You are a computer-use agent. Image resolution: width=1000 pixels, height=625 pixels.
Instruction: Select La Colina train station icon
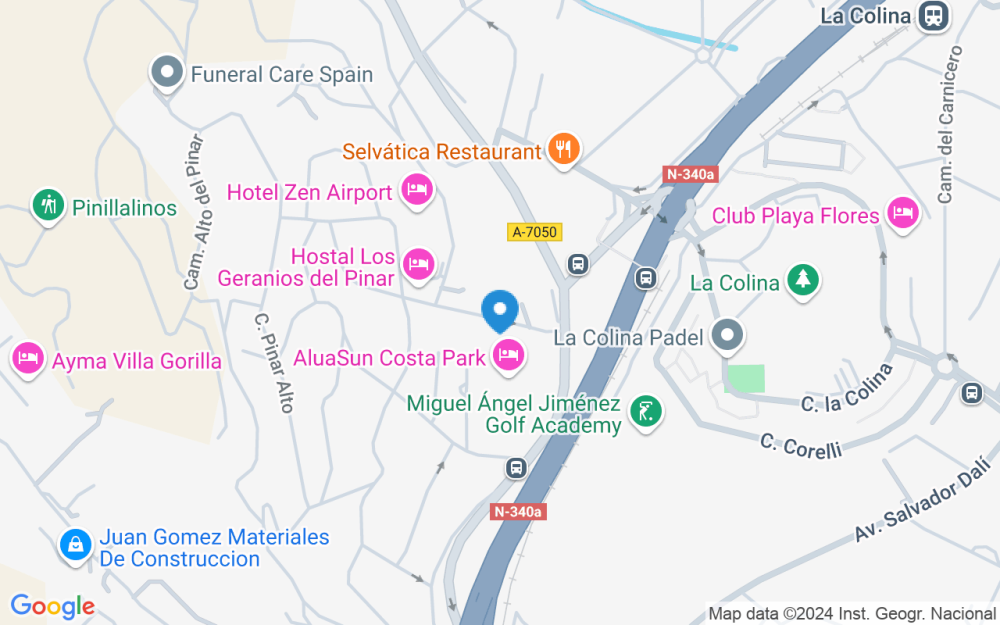934,16
